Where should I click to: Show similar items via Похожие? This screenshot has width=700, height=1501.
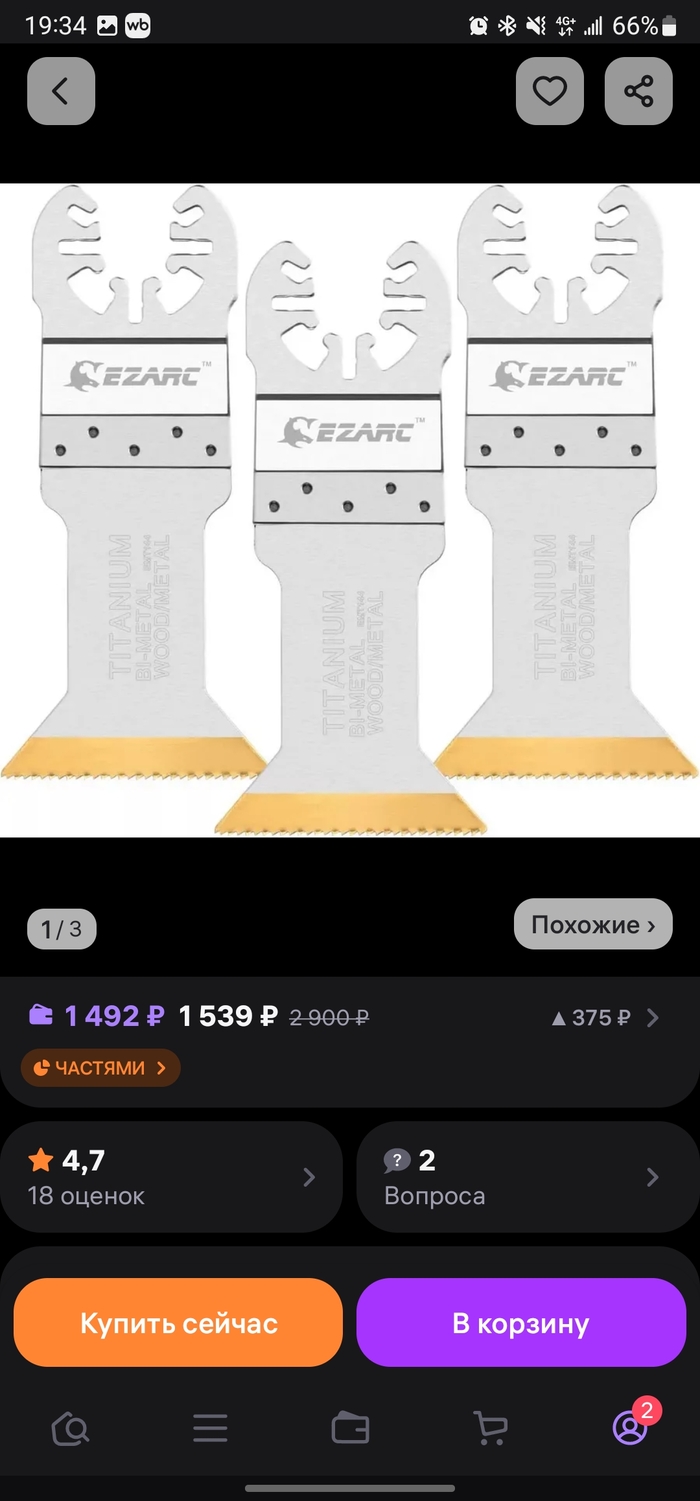(593, 924)
